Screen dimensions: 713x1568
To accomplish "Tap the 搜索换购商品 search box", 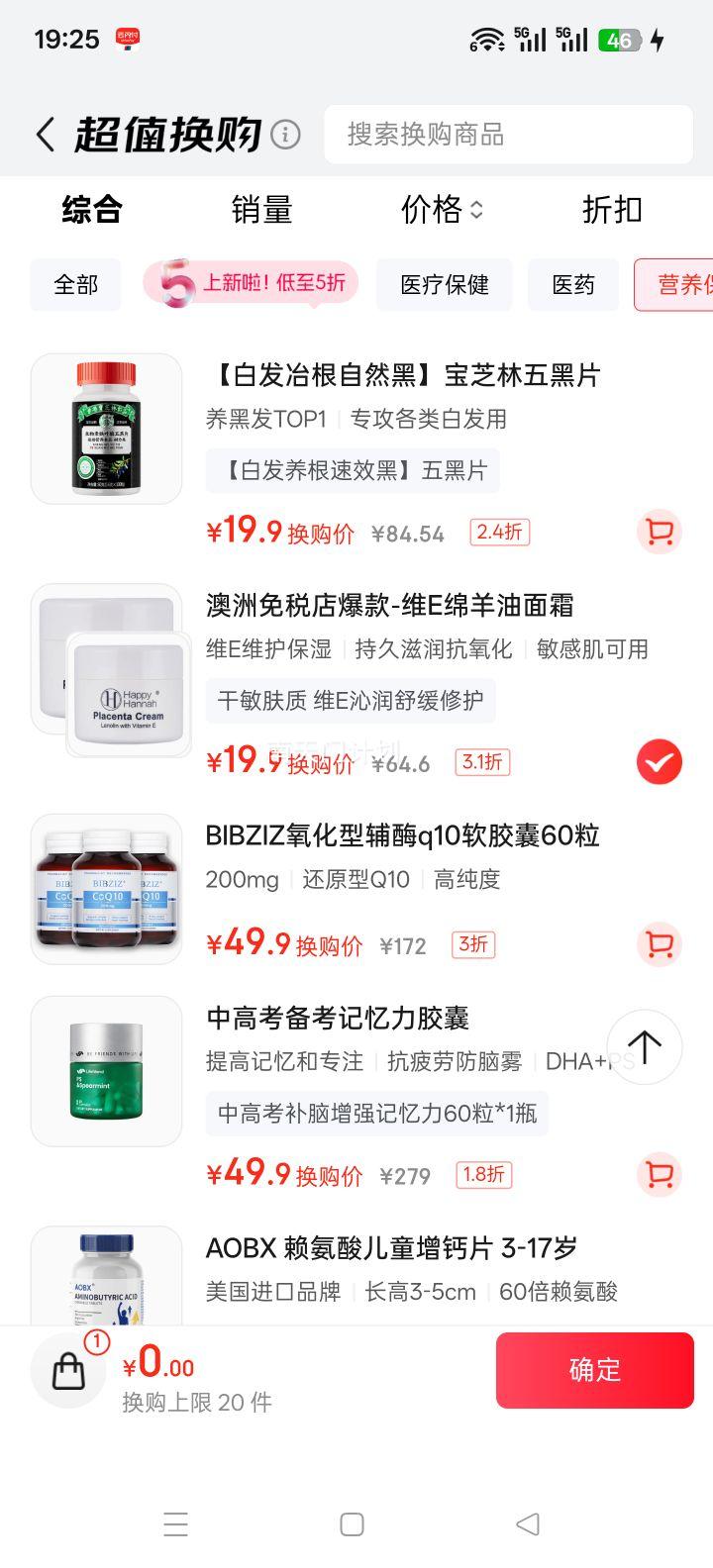I will pyautogui.click(x=508, y=135).
